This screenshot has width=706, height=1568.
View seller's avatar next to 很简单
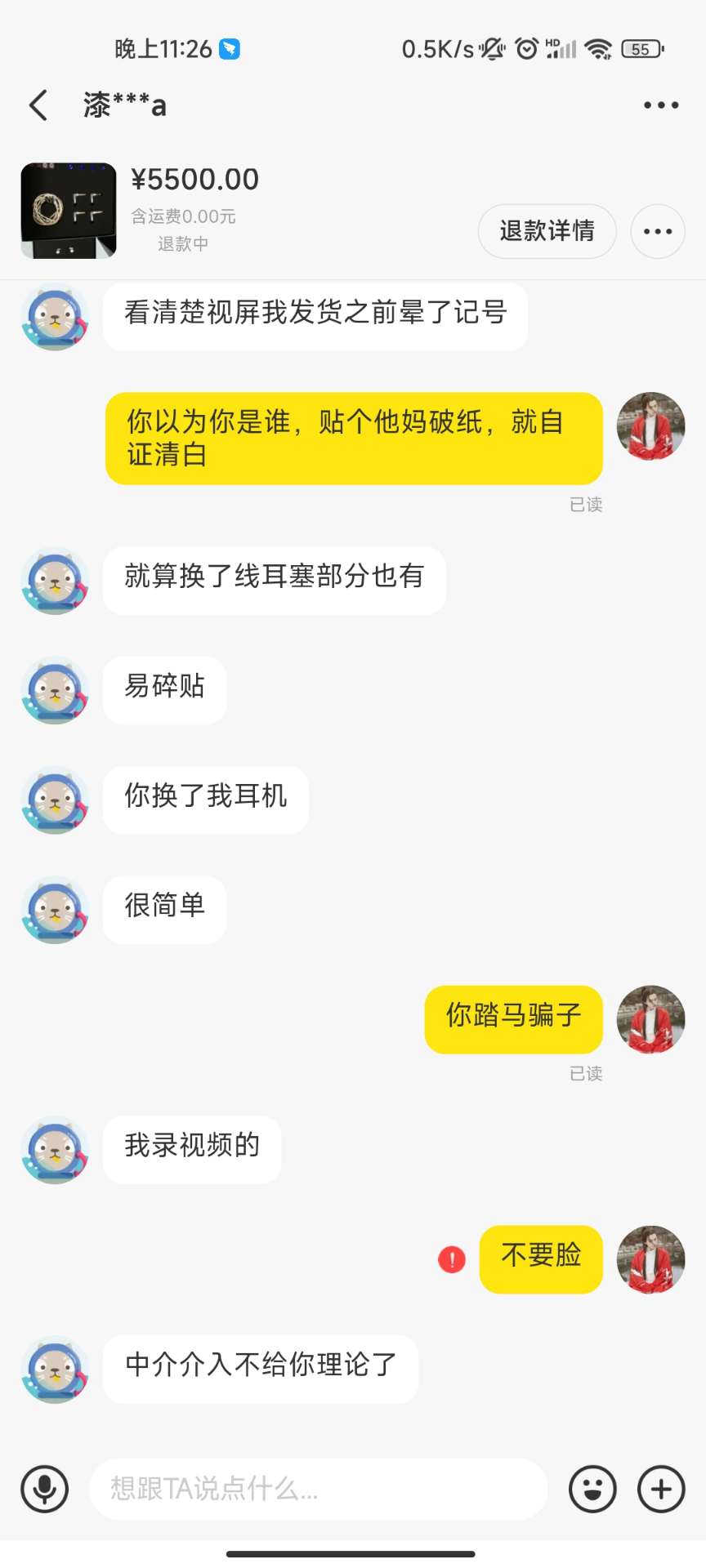[x=55, y=909]
